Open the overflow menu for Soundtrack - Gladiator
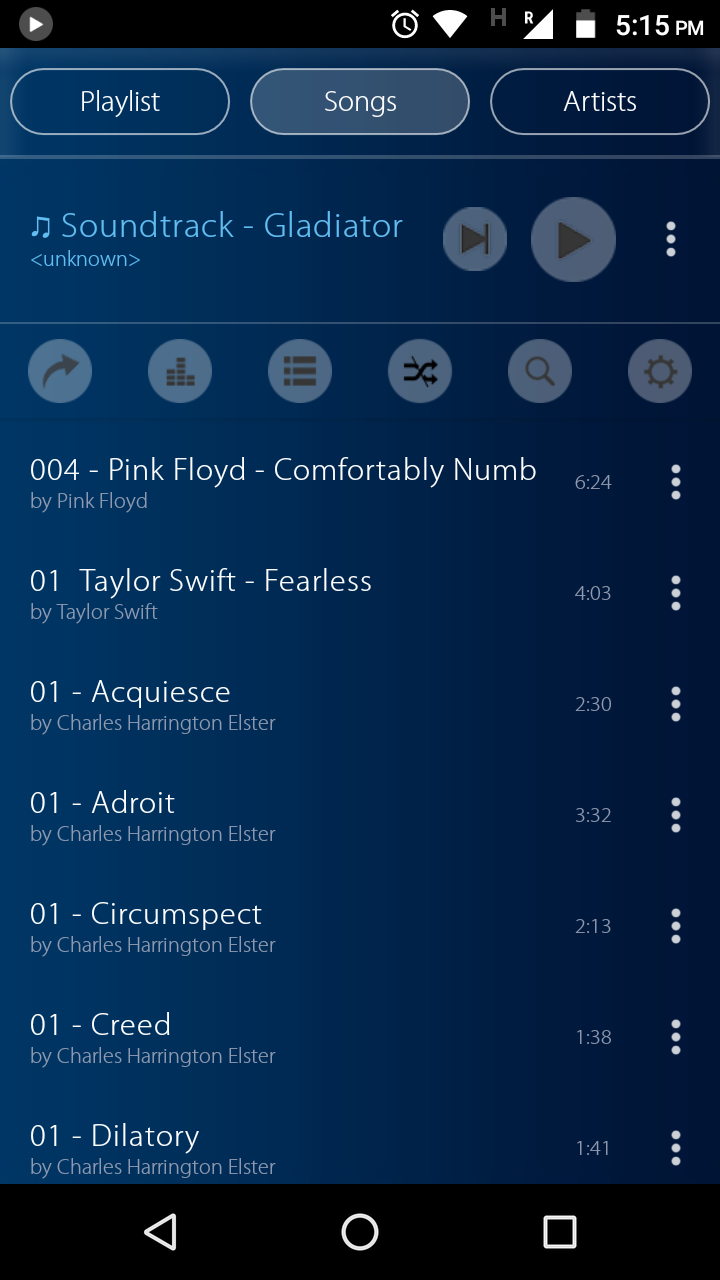720x1280 pixels. (671, 239)
